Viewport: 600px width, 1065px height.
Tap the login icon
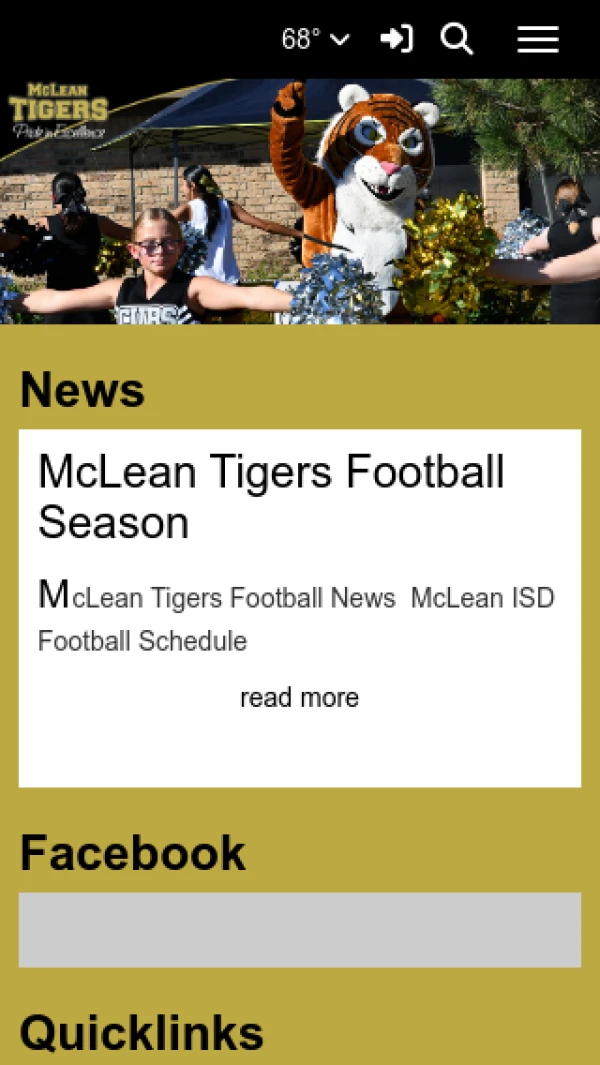tap(396, 39)
